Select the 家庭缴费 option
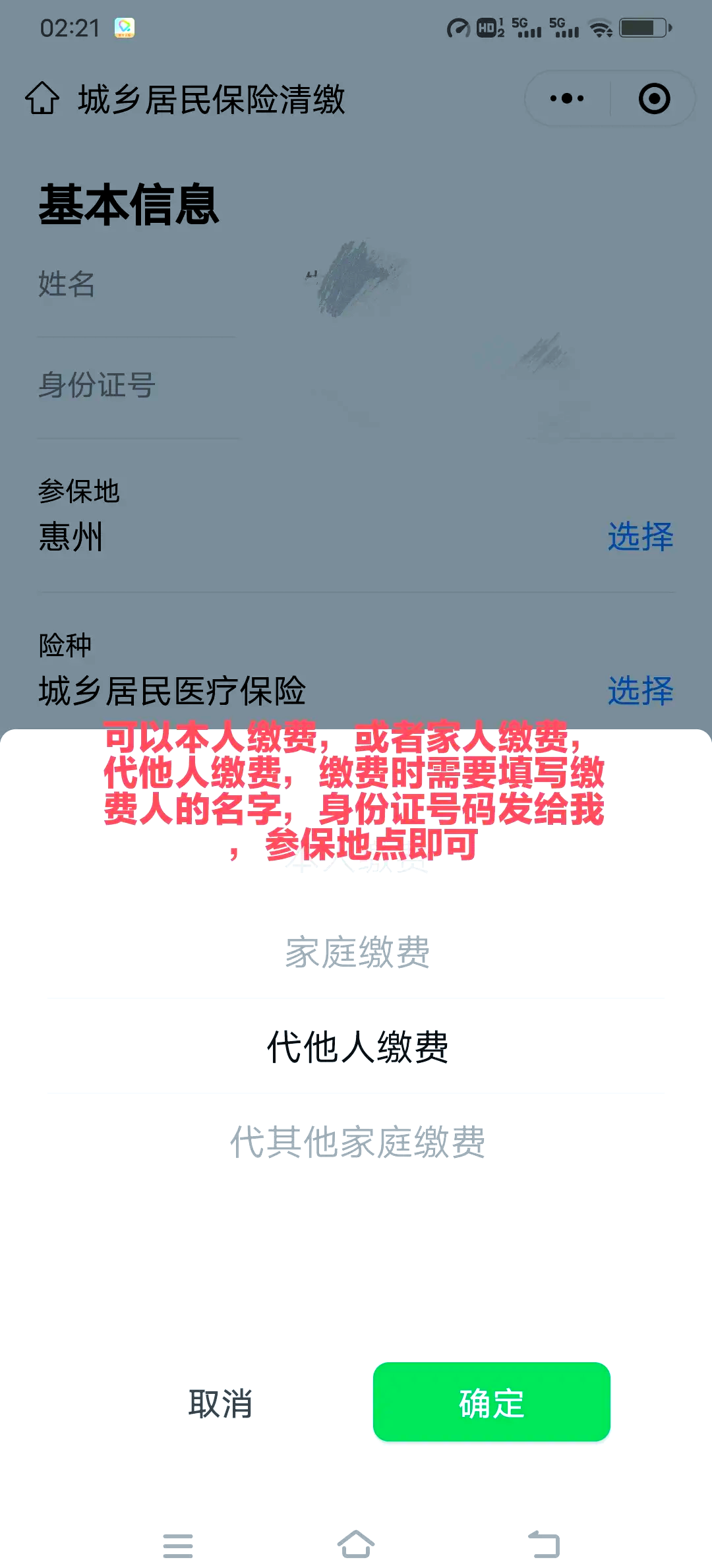The width and height of the screenshot is (712, 1568). pos(357,952)
